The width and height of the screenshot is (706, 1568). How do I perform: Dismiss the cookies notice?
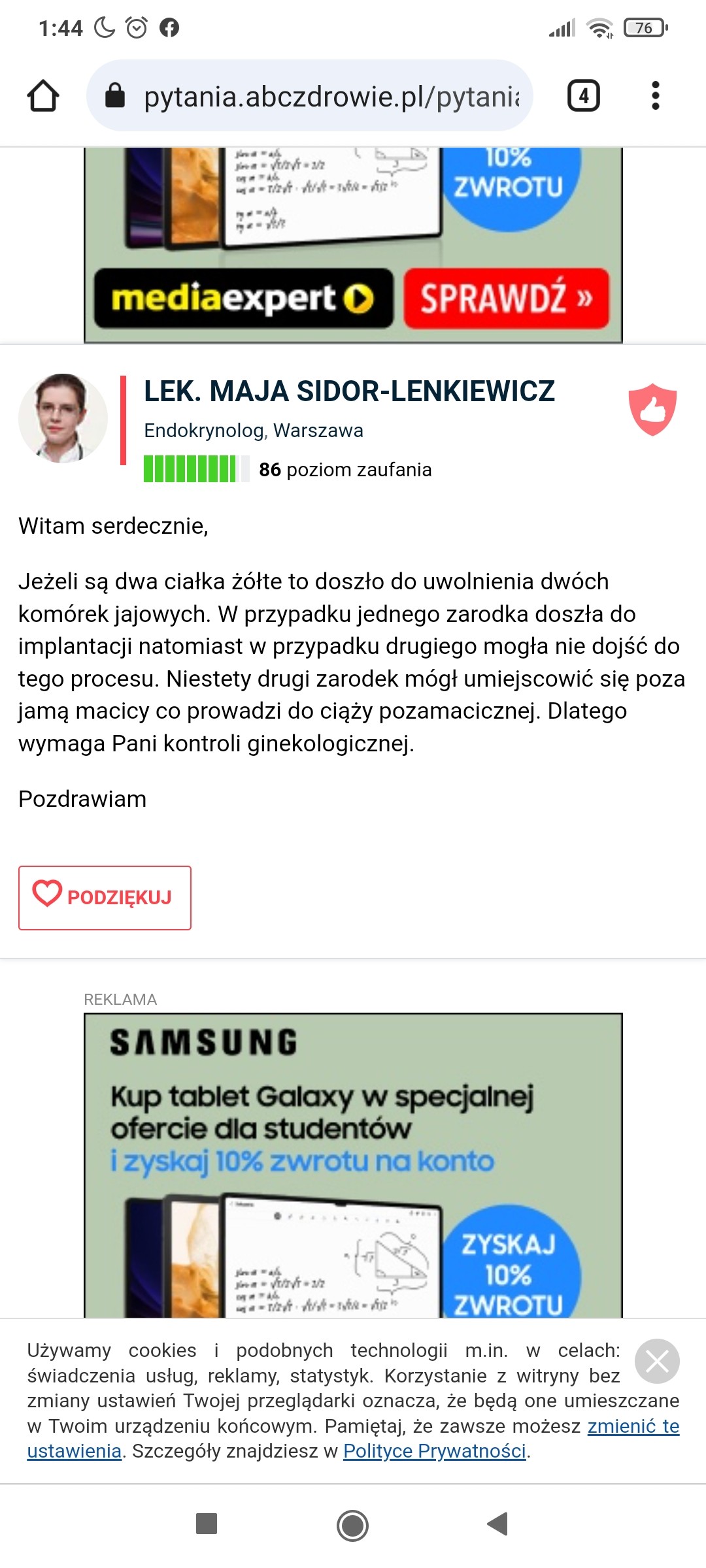point(657,1361)
